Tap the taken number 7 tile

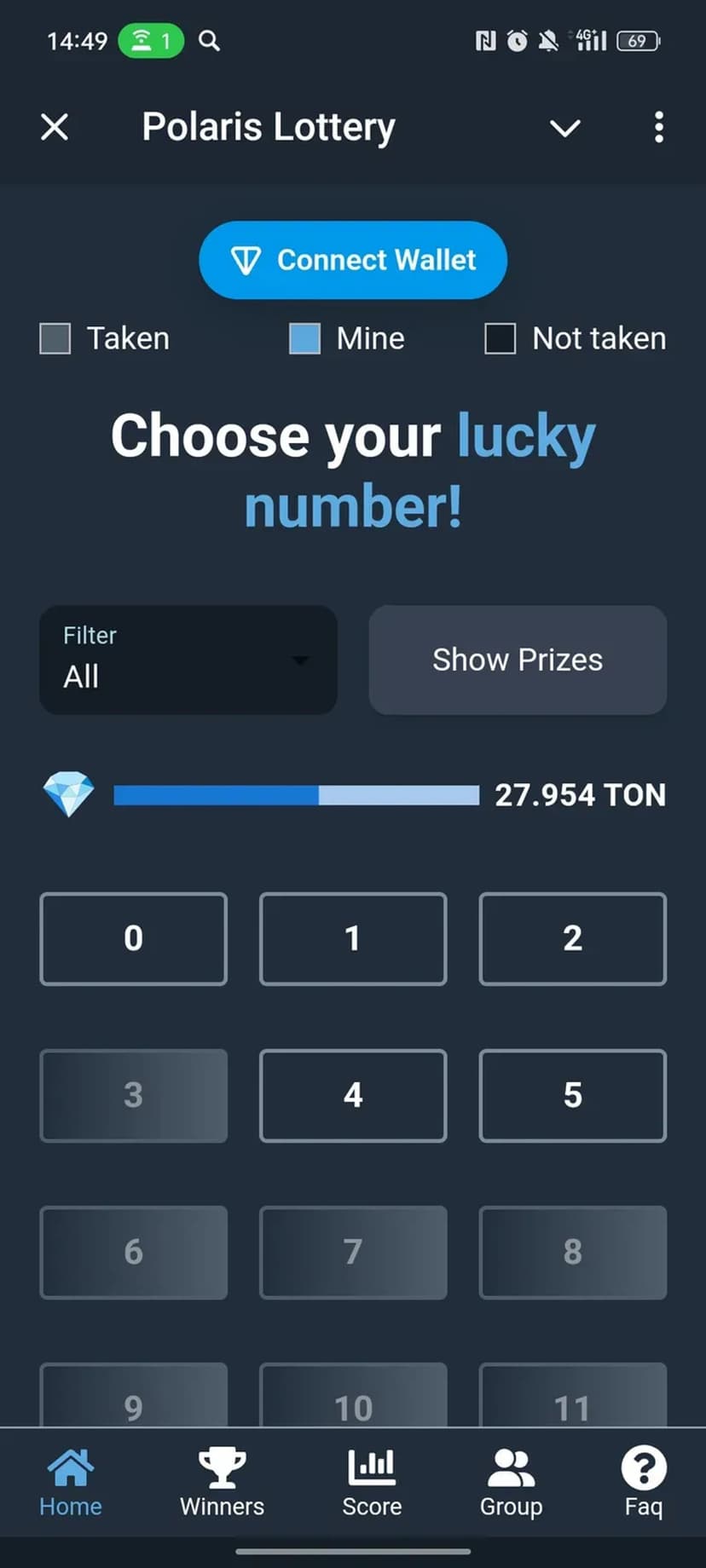click(x=353, y=1252)
